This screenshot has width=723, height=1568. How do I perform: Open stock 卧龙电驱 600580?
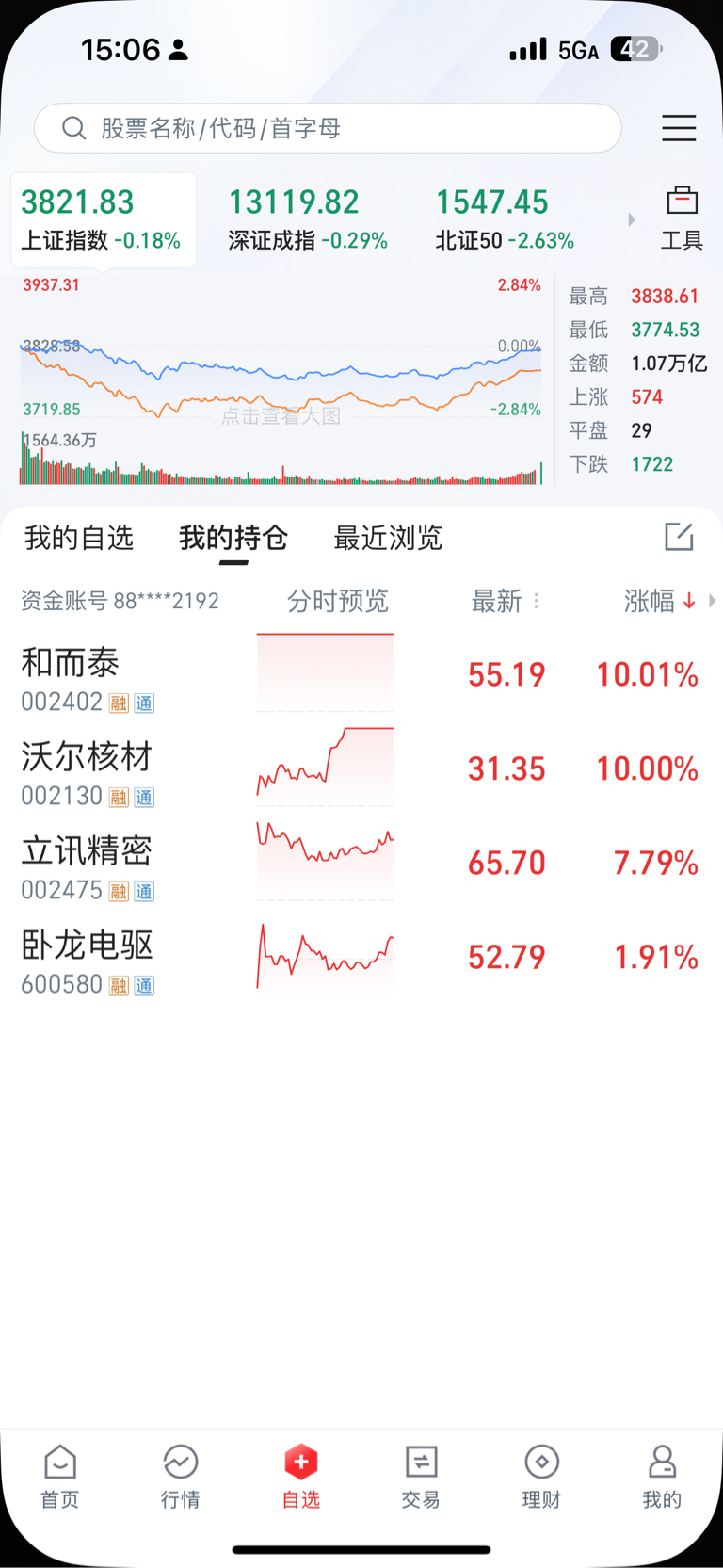click(361, 958)
